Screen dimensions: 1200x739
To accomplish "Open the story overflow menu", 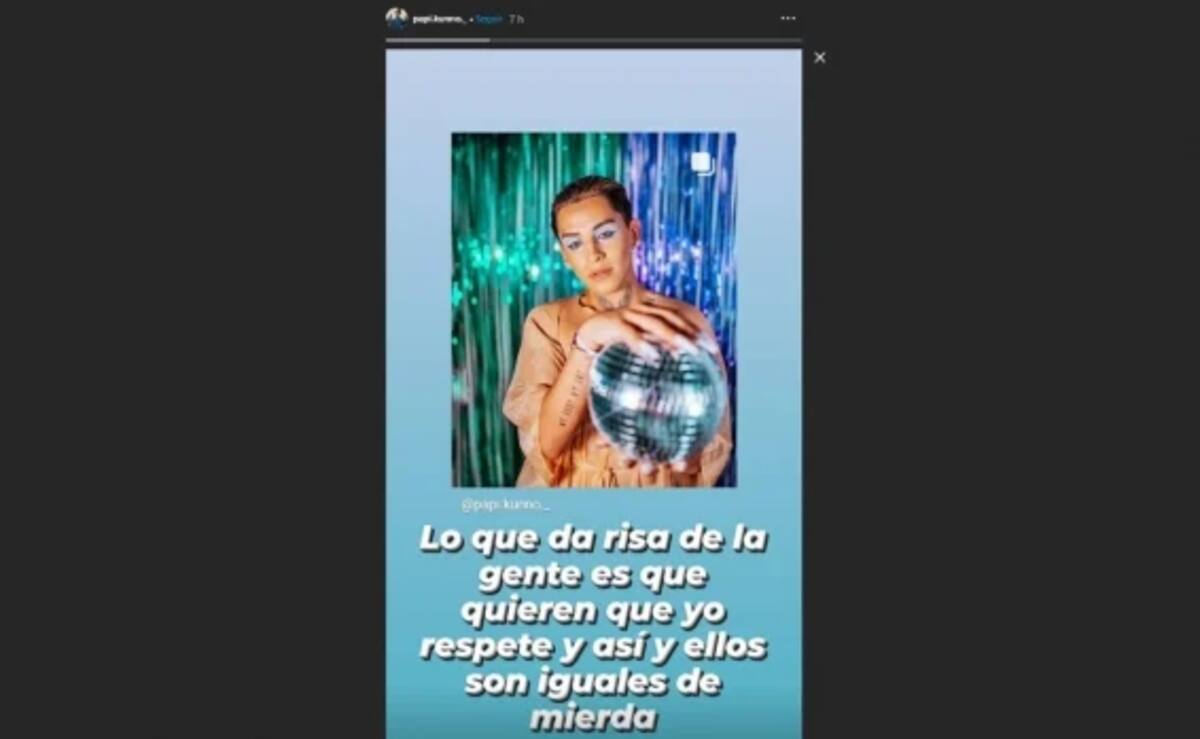I will click(x=788, y=18).
